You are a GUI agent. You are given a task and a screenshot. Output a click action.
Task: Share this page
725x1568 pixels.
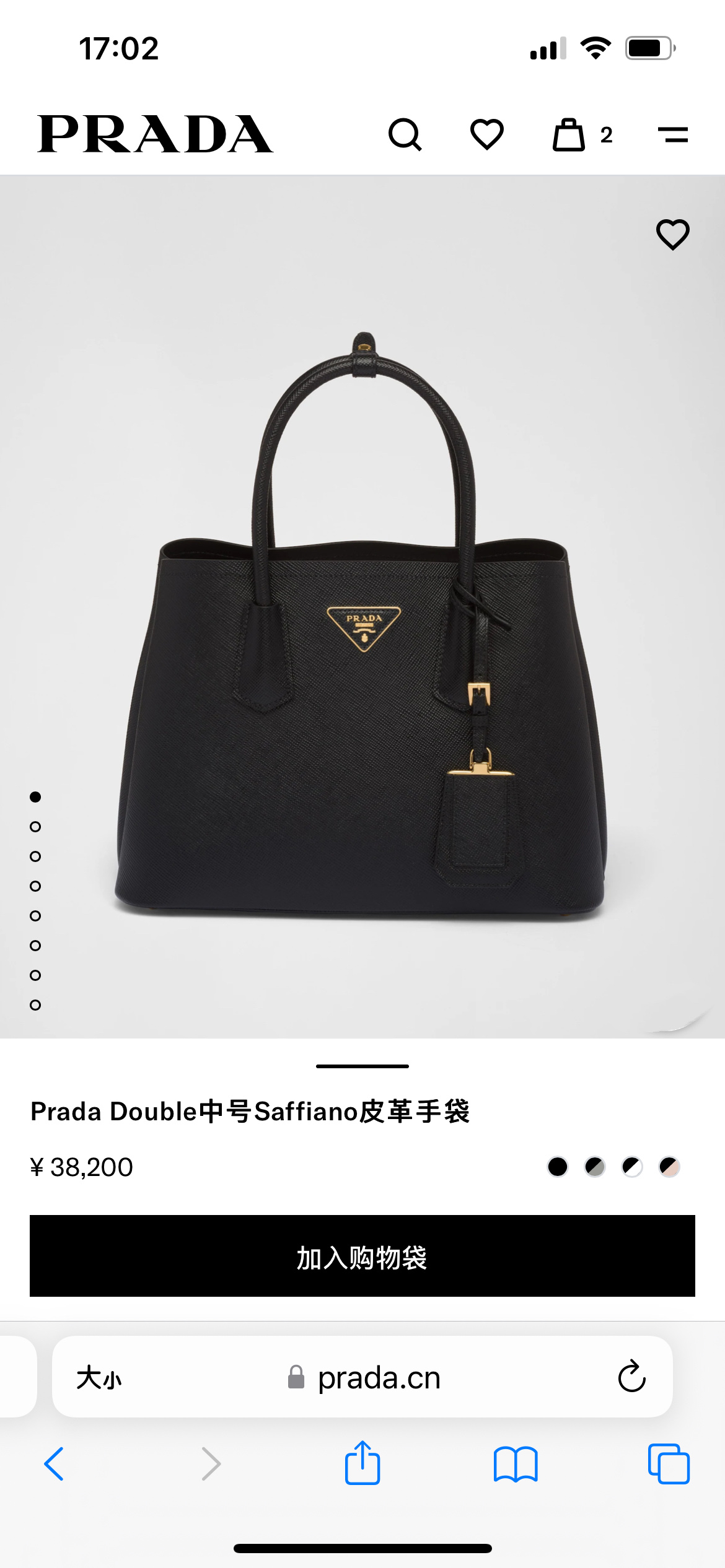coord(362,1463)
